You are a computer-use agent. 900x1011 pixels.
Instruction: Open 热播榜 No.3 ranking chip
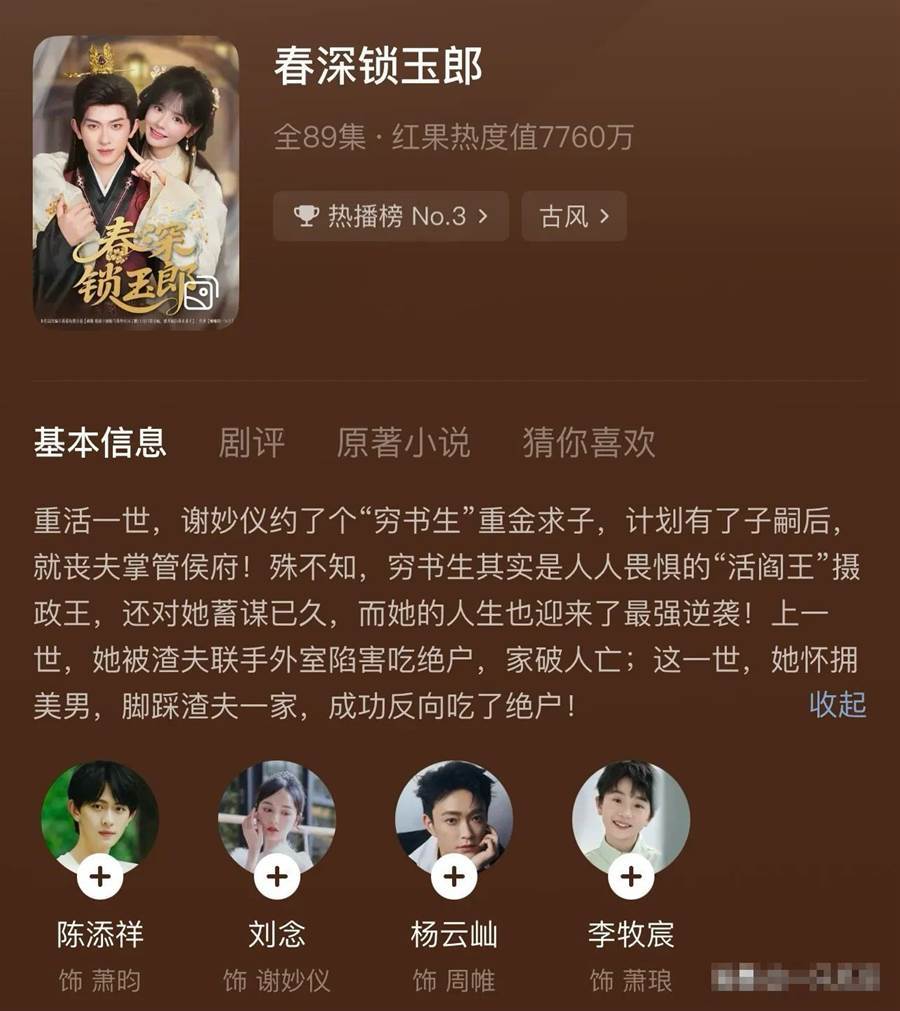point(390,216)
